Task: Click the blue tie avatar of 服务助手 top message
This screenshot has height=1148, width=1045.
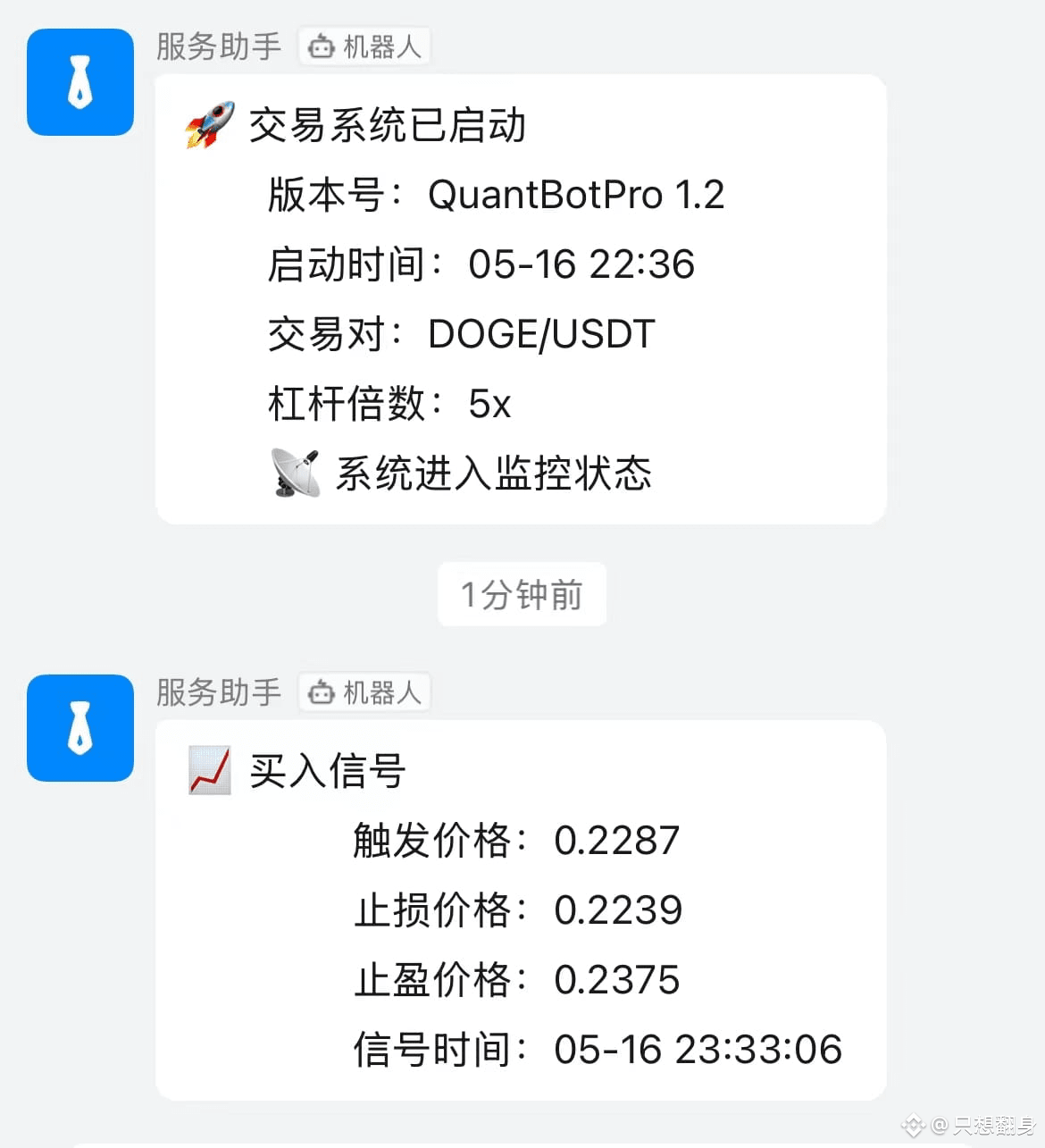Action: coord(79,81)
